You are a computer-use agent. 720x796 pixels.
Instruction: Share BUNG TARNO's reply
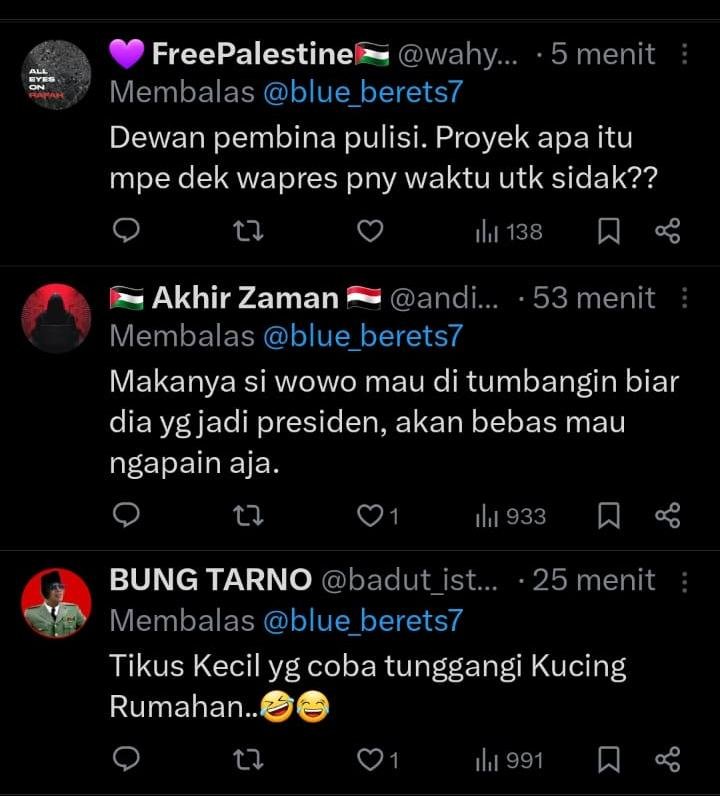(x=667, y=760)
